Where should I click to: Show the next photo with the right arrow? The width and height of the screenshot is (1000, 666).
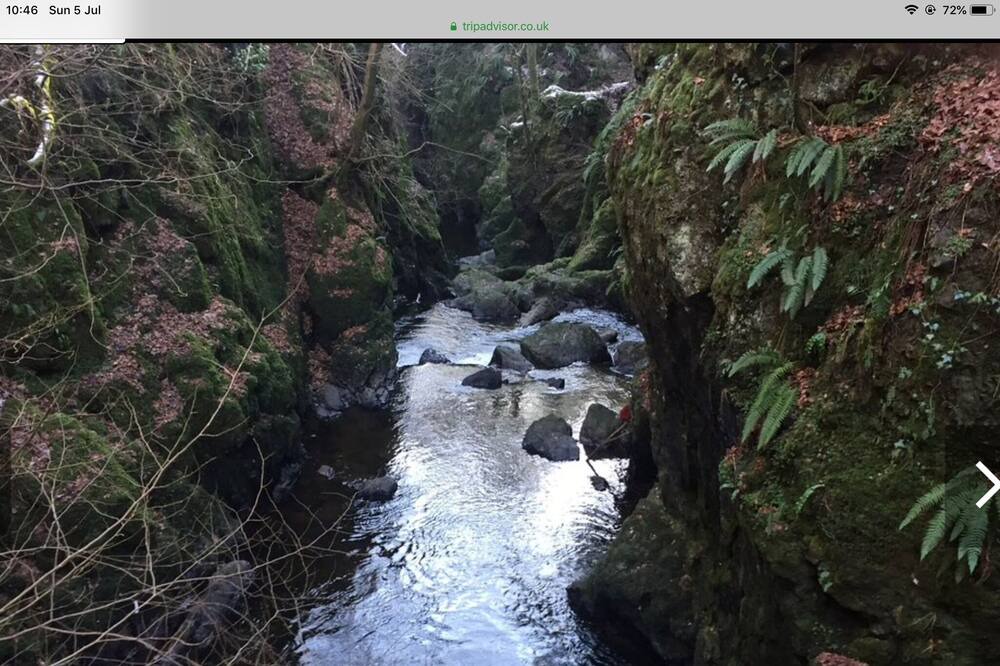click(x=986, y=484)
